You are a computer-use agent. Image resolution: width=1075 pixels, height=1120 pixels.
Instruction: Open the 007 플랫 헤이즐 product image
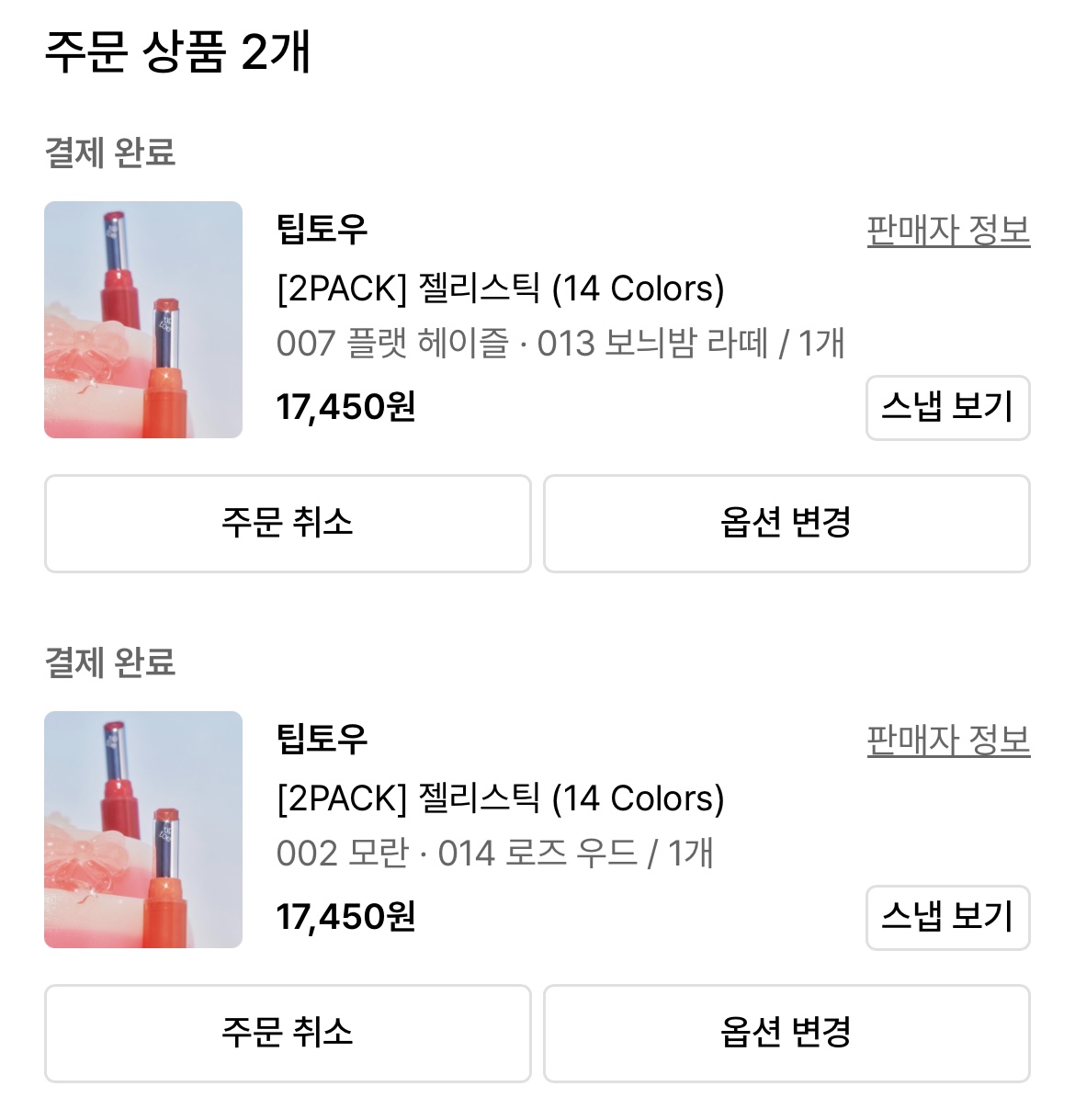click(143, 320)
